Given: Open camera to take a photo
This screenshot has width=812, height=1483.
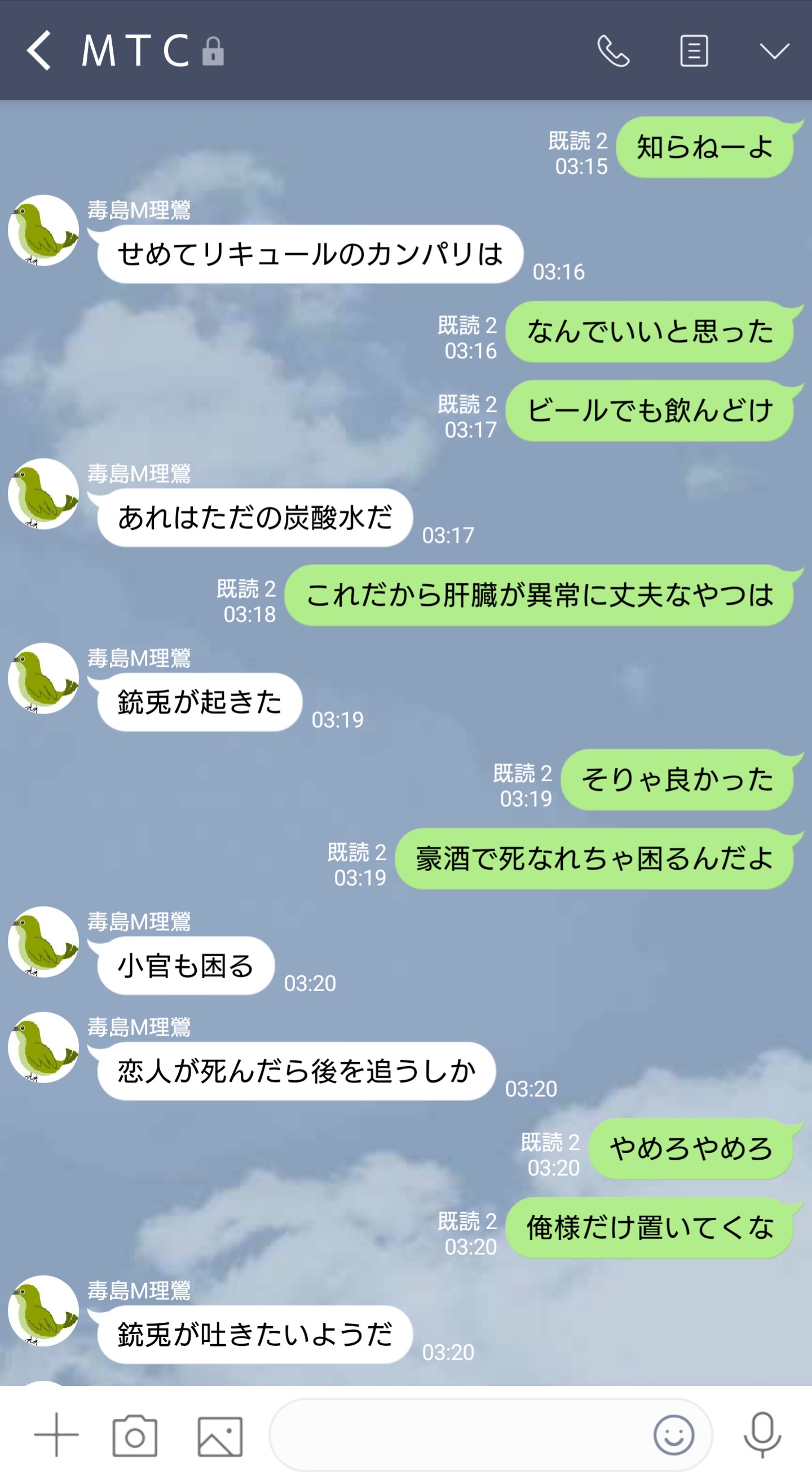Looking at the screenshot, I should (x=135, y=1436).
